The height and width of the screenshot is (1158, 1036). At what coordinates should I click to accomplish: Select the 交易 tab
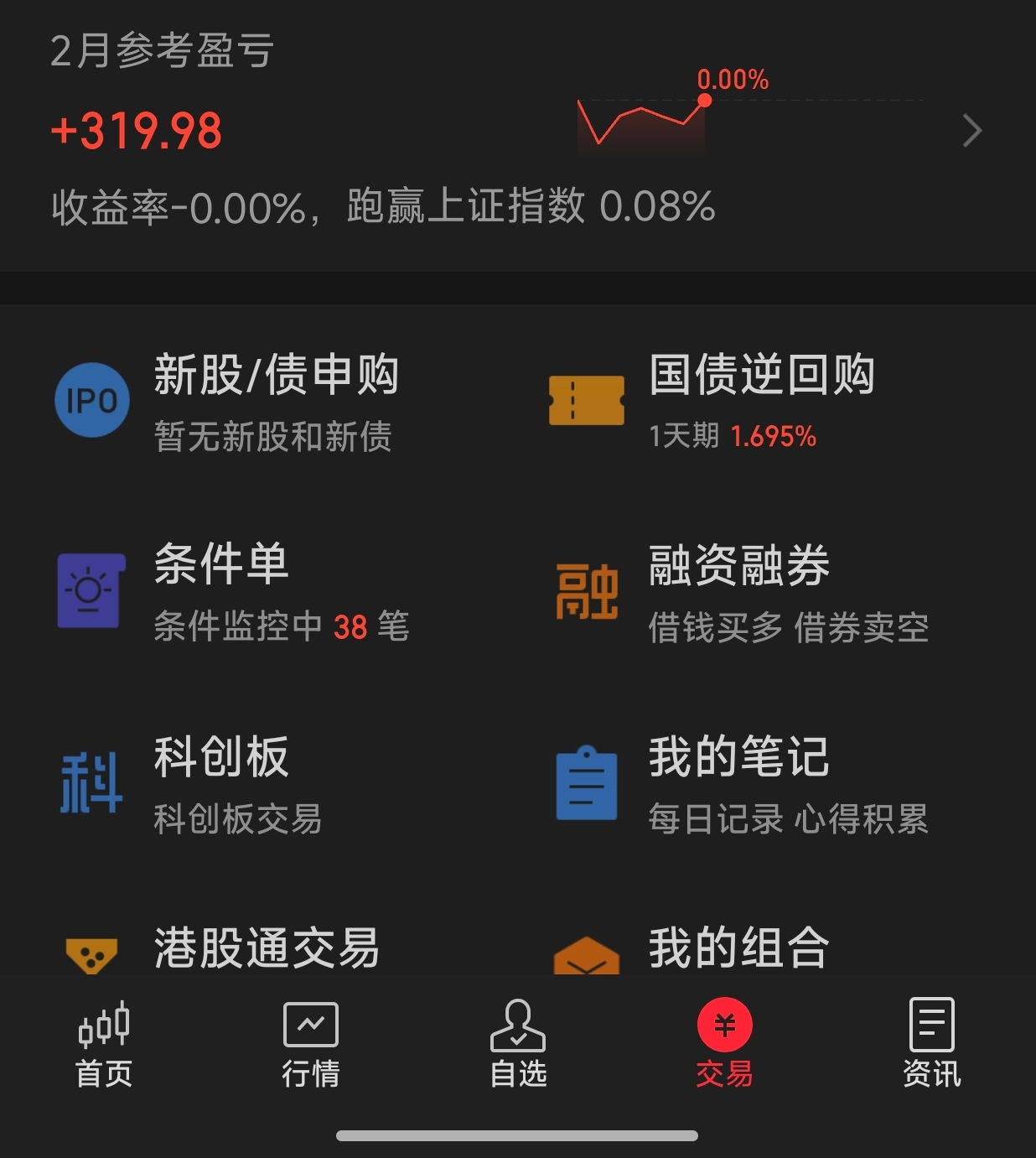point(725,1044)
